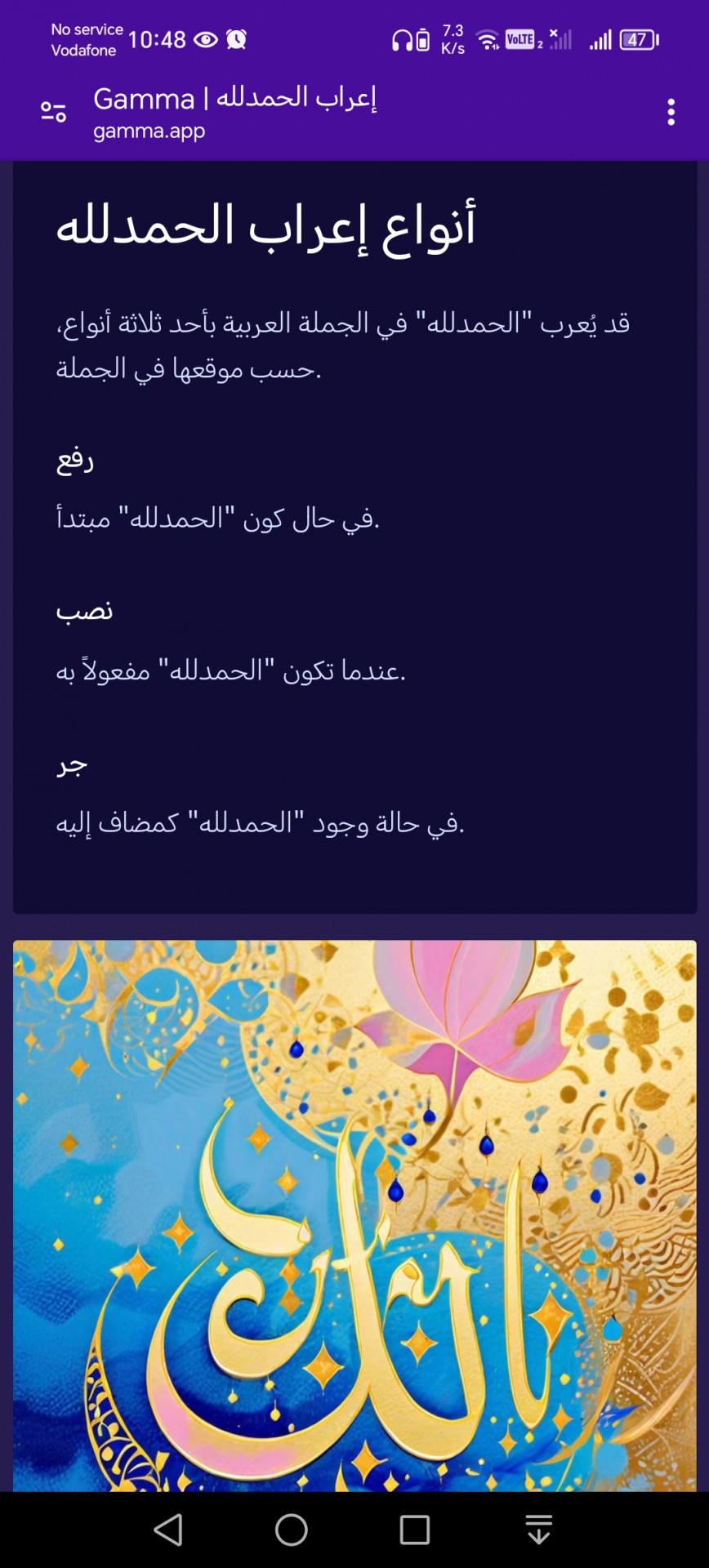Go to the home screen
This screenshot has height=1568, width=709.
click(292, 1530)
